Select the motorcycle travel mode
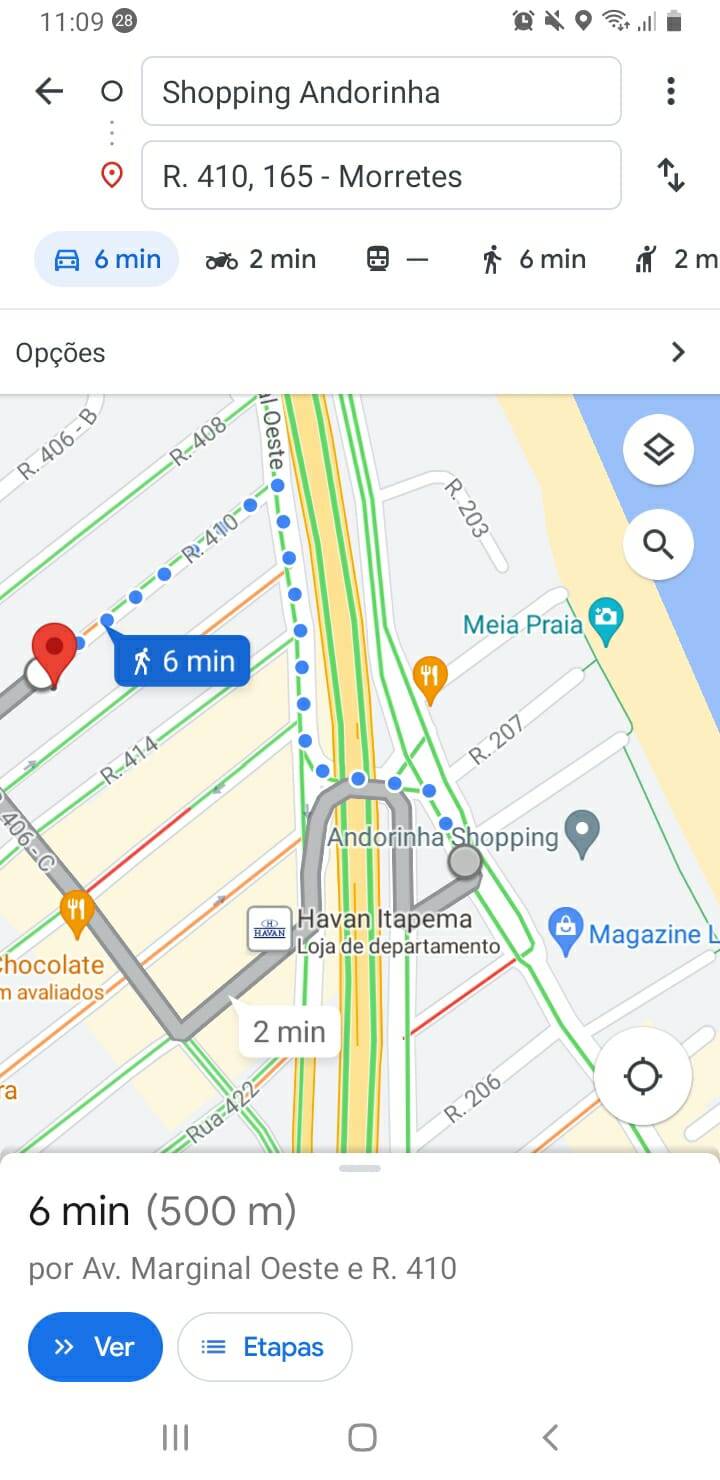 tap(259, 259)
